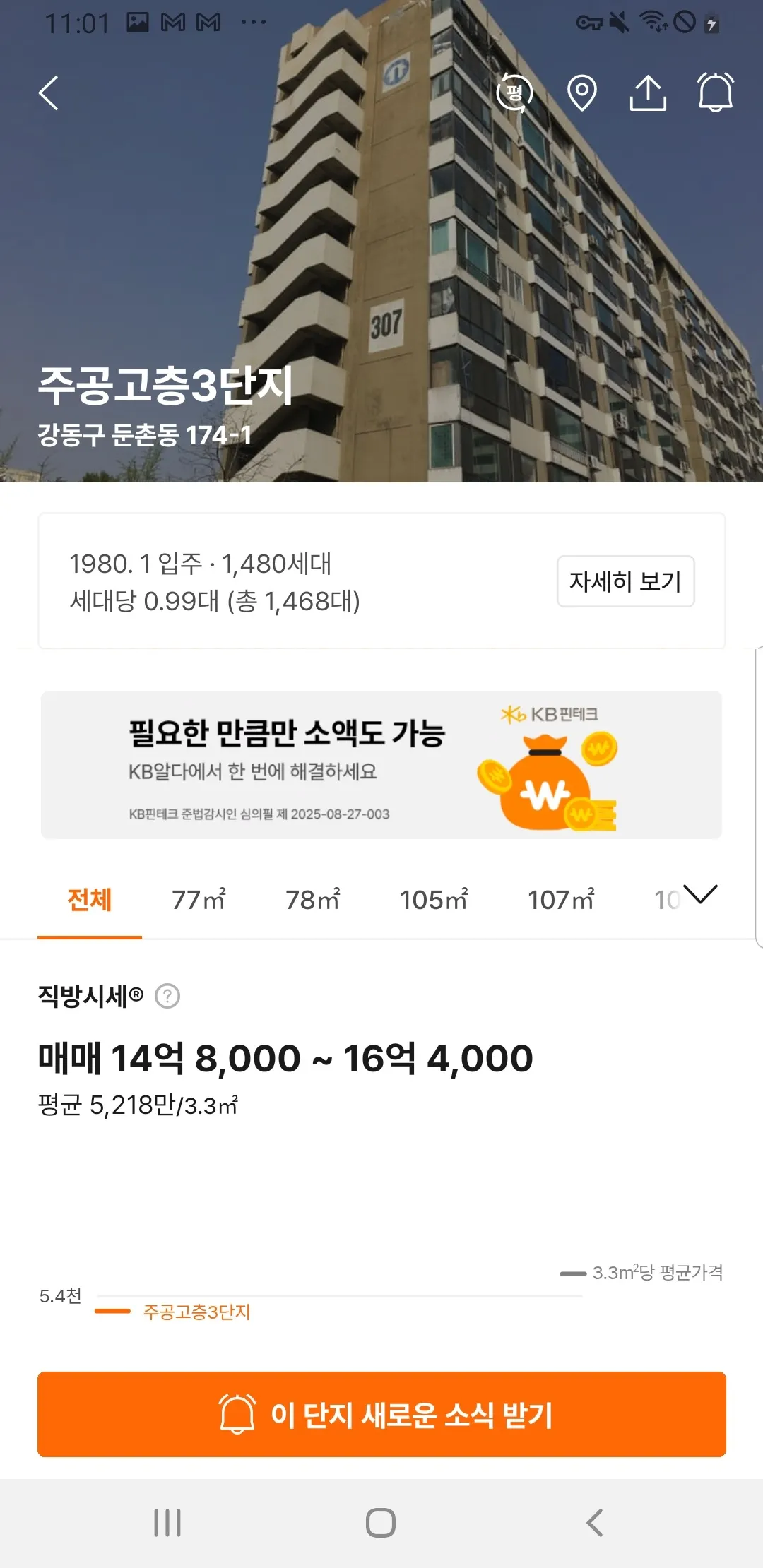This screenshot has height=1568, width=763.
Task: Go back using the top arrow
Action: [48, 93]
